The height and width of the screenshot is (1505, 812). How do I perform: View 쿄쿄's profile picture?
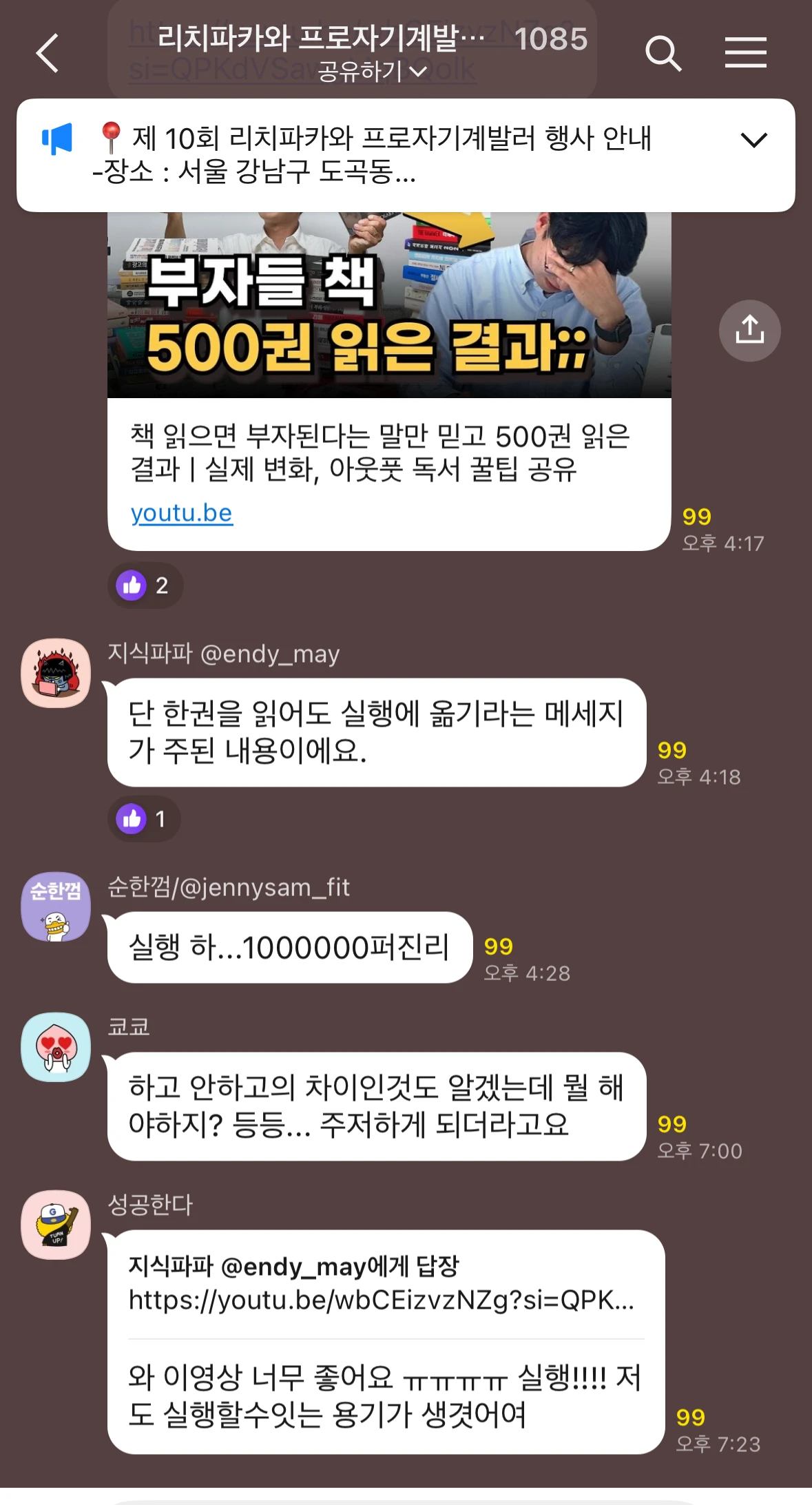[x=56, y=1046]
